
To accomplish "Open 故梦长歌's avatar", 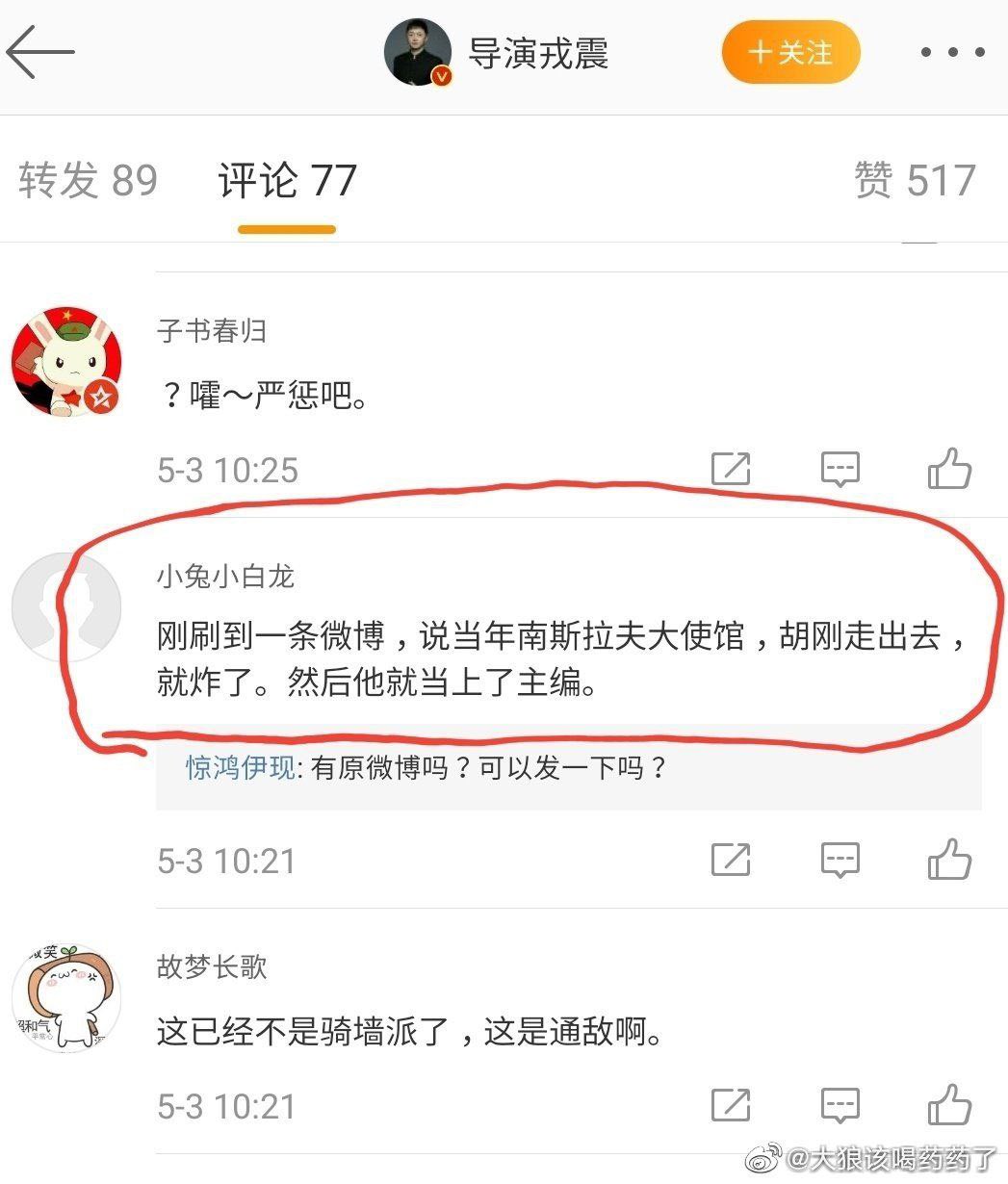I will click(66, 997).
